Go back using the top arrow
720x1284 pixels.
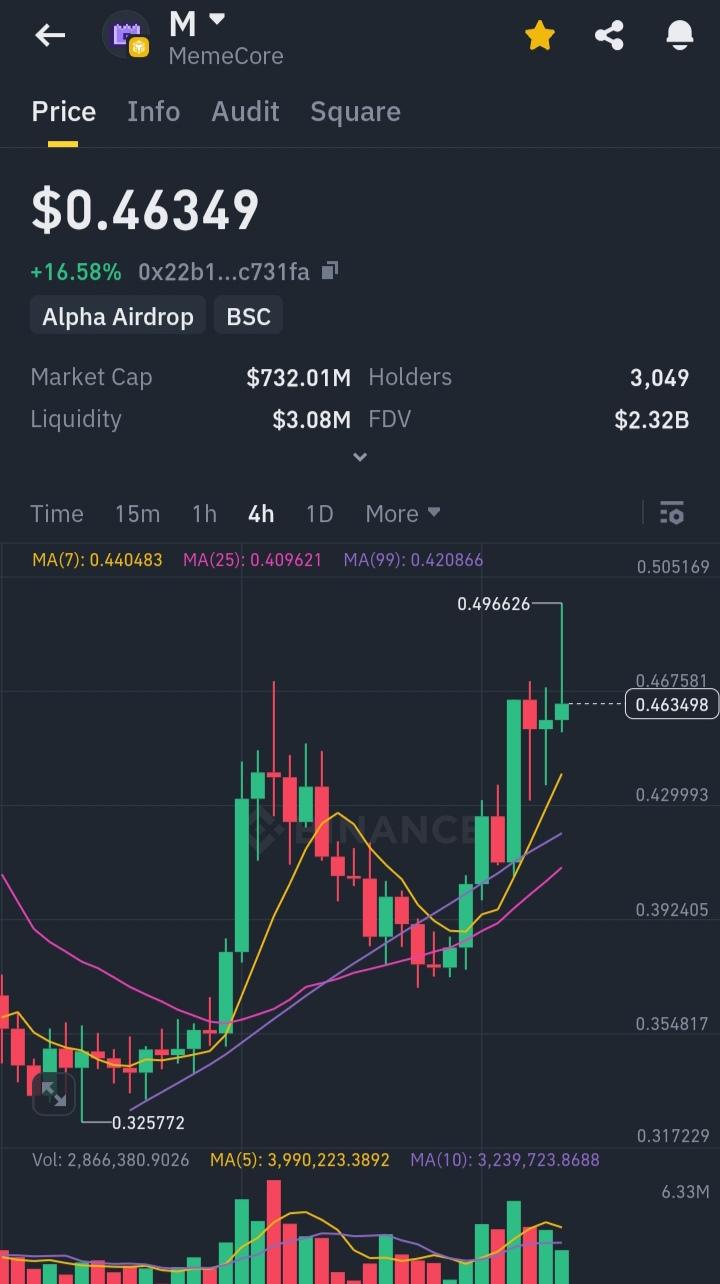click(49, 36)
